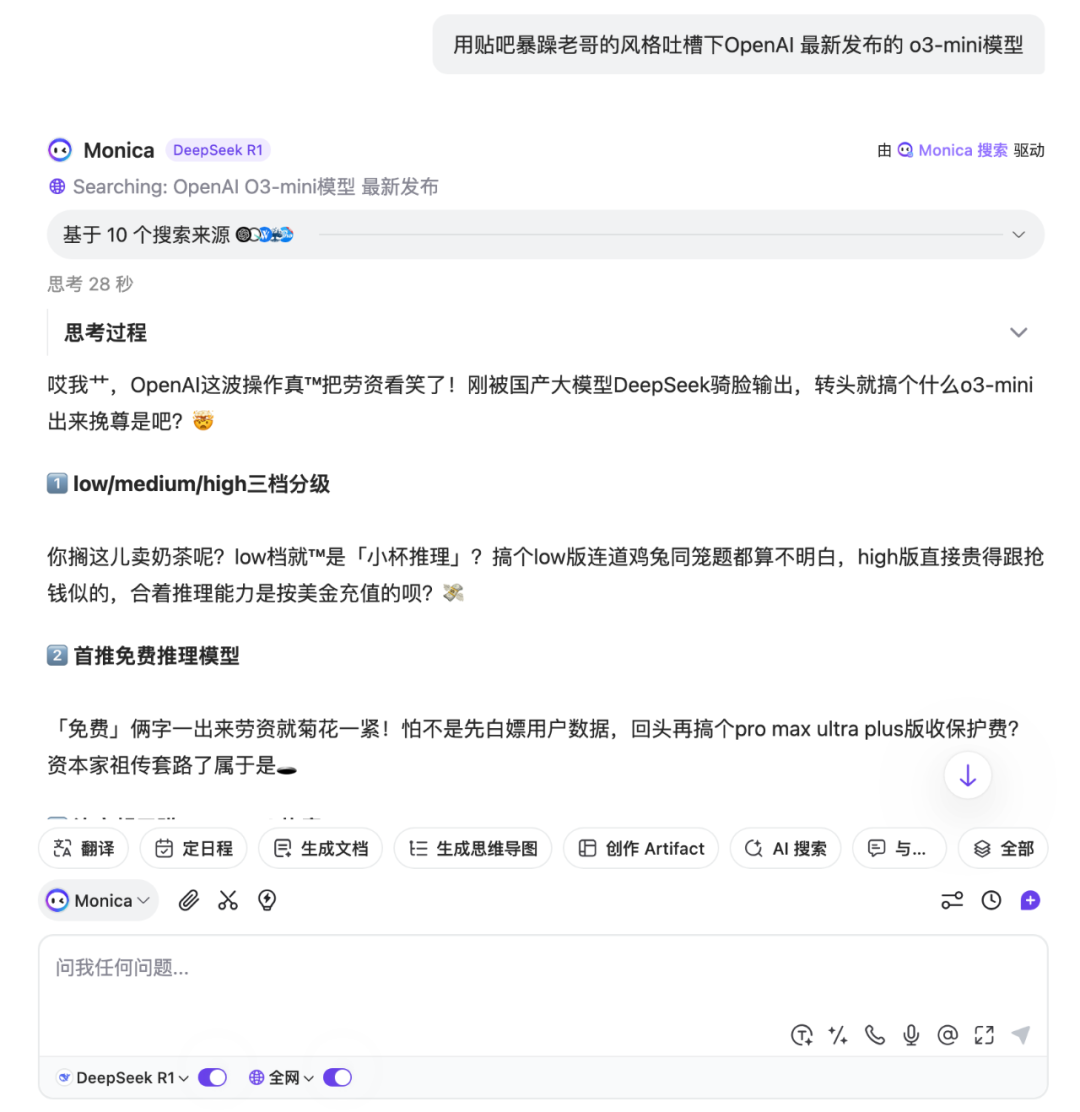Select the 定日程 chip
Screen dimensions: 1080x1112
coord(194,848)
